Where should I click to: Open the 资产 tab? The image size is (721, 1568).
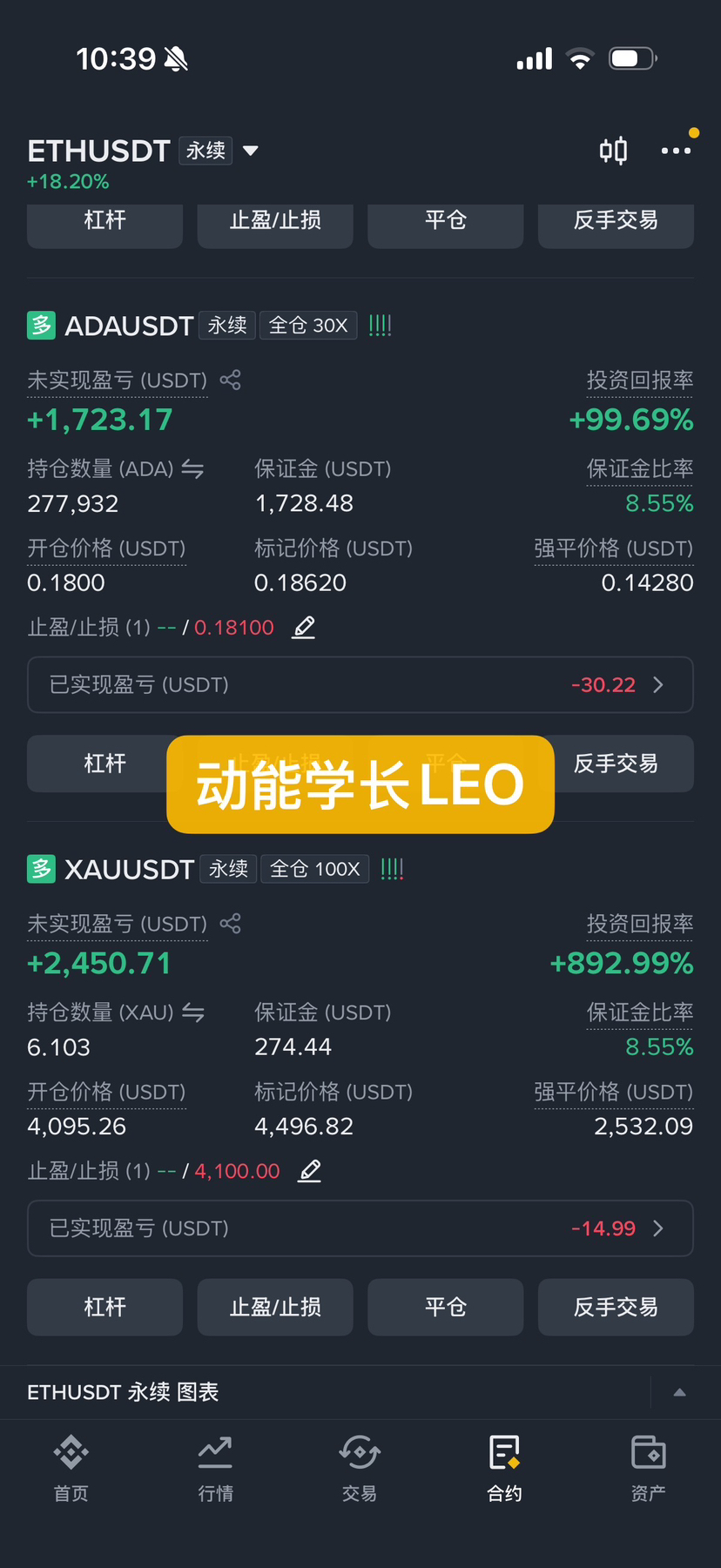[649, 1468]
